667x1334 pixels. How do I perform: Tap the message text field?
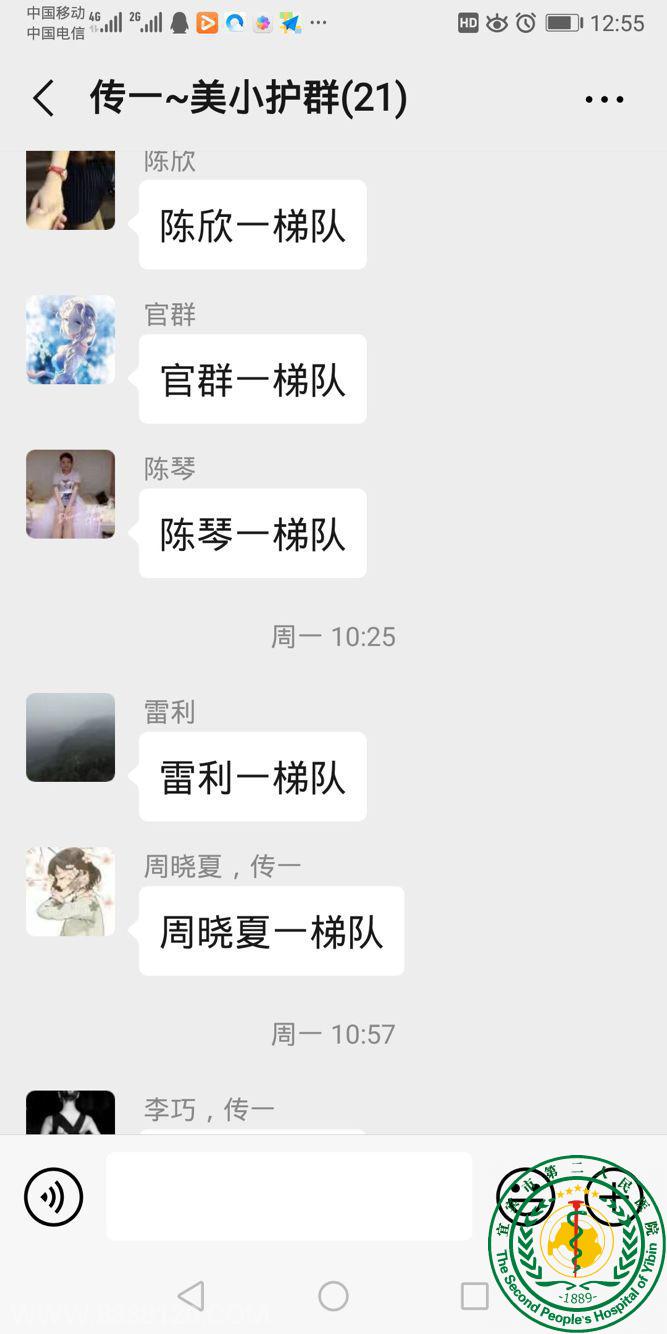pos(288,1196)
